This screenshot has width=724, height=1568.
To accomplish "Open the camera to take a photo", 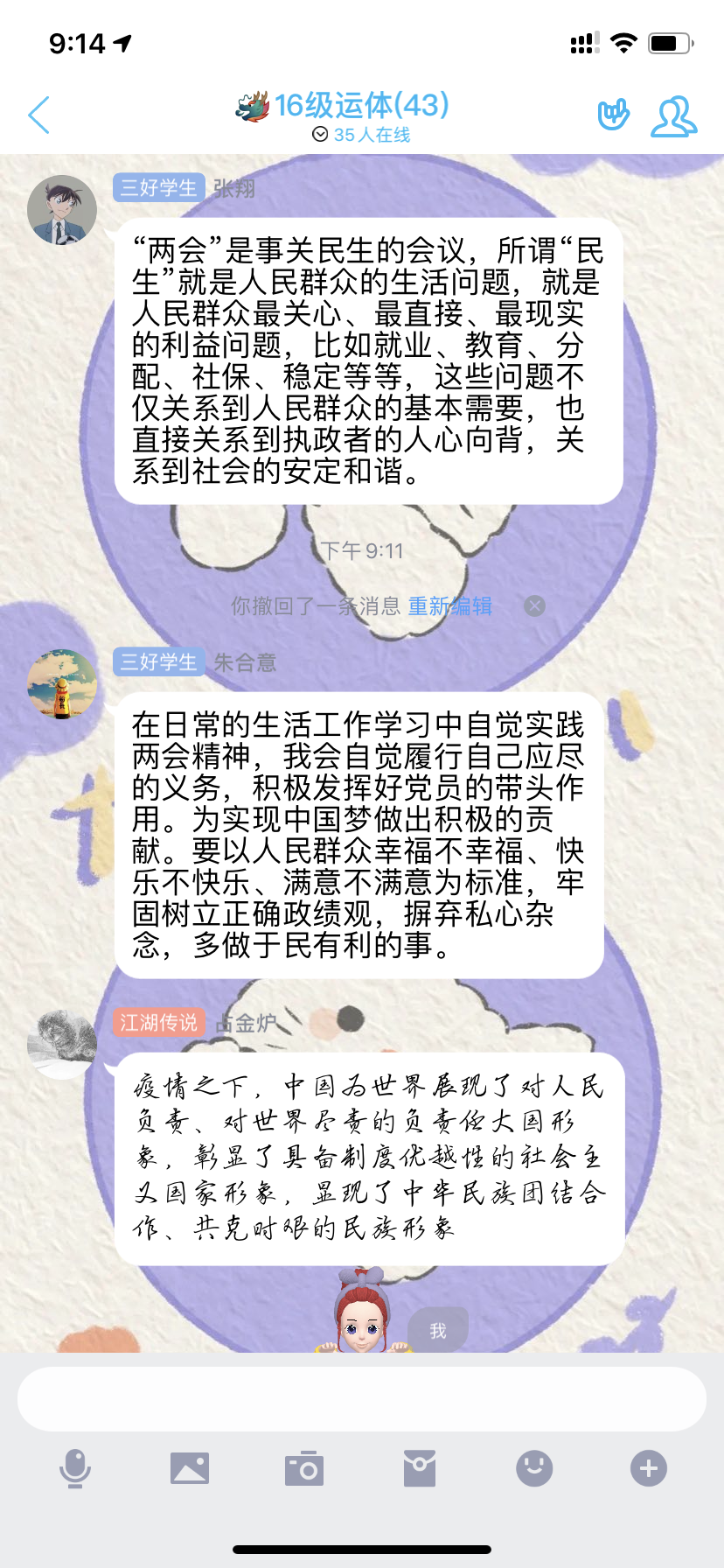I will click(304, 1468).
